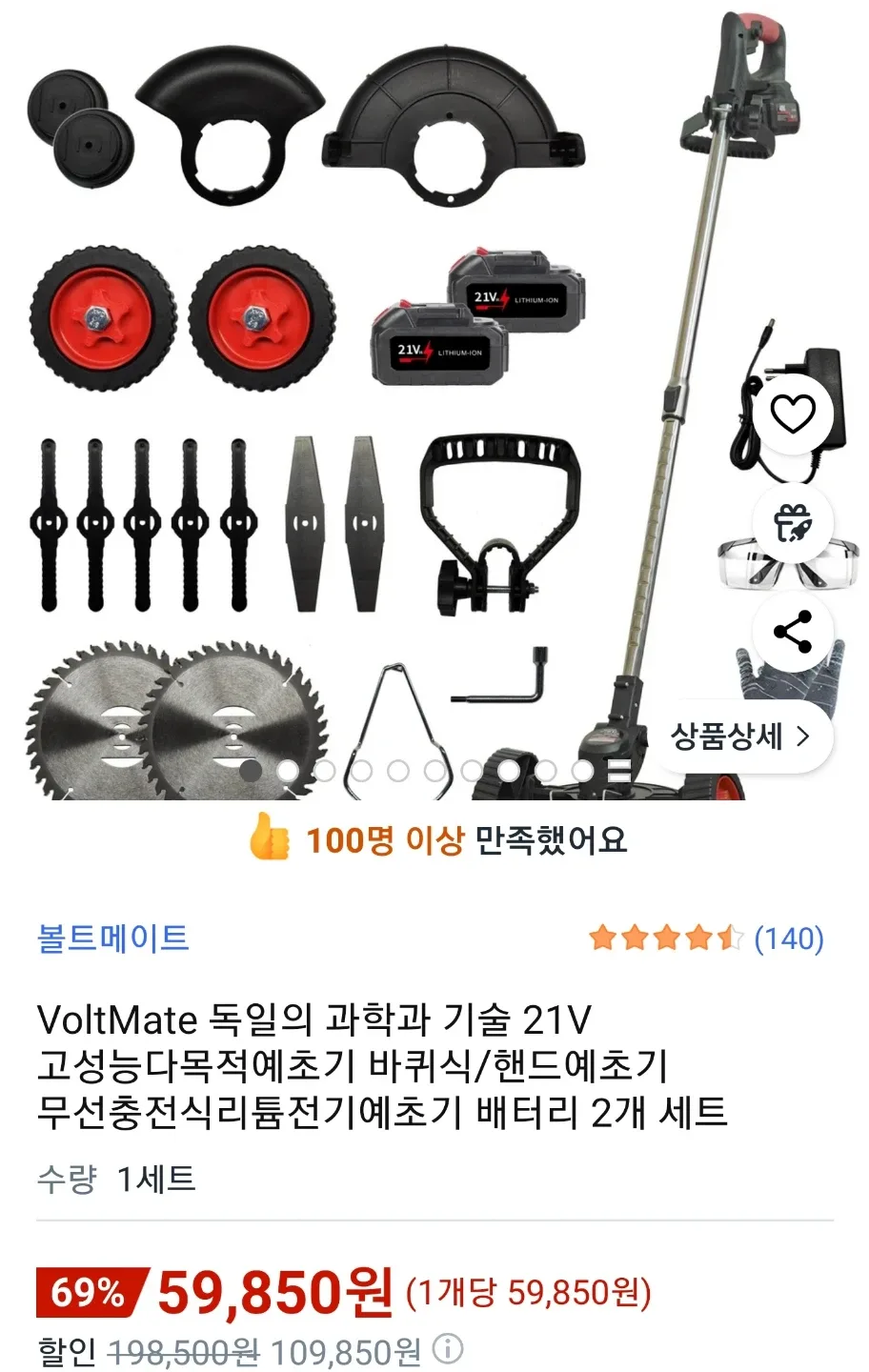Add this product to the wishlist heart
Image resolution: width=869 pixels, height=1372 pixels.
pos(792,414)
